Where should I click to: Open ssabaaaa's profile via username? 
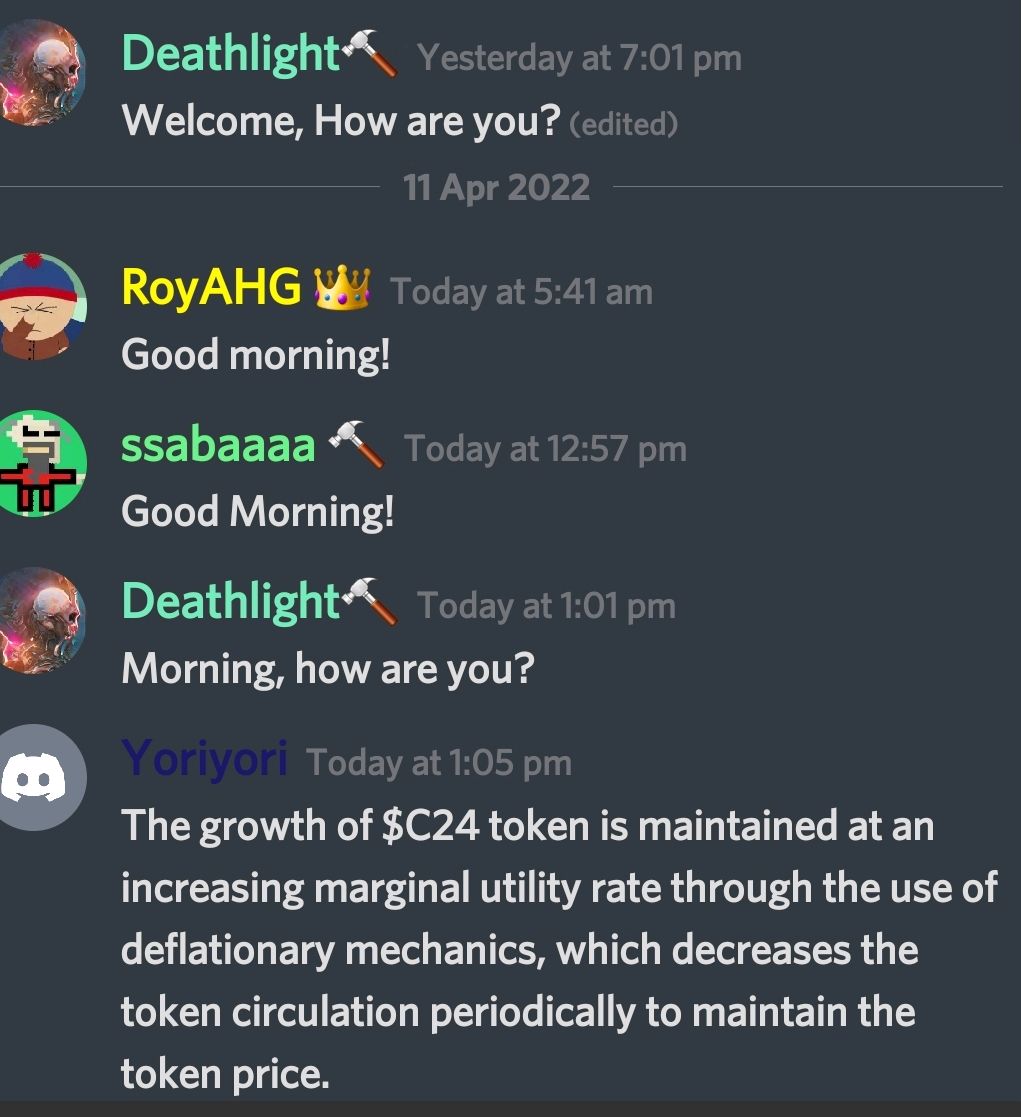(x=218, y=445)
